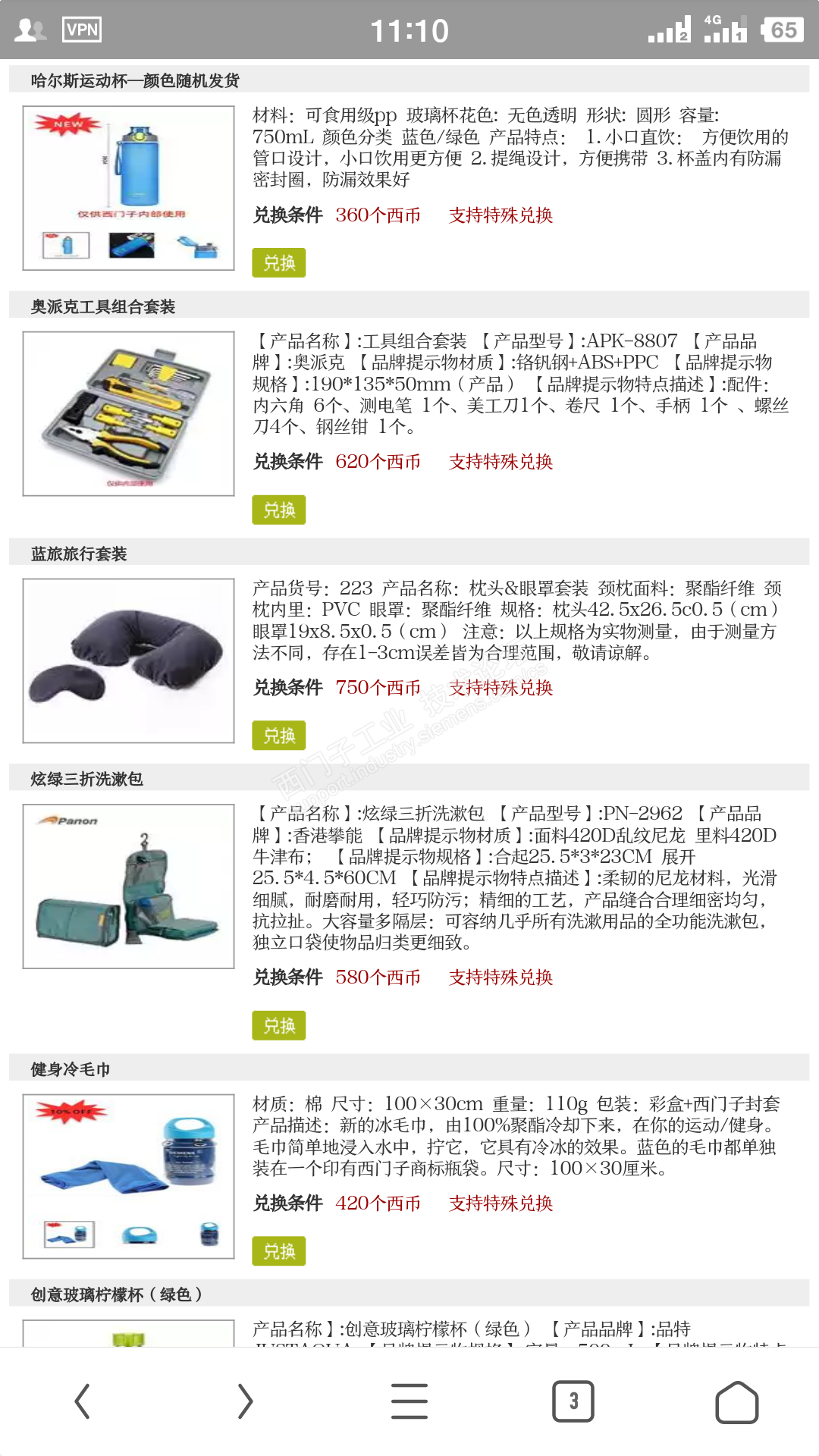Image resolution: width=819 pixels, height=1456 pixels.
Task: Open 支持特殊兑换 link for 健身冷毛巾
Action: (500, 1203)
